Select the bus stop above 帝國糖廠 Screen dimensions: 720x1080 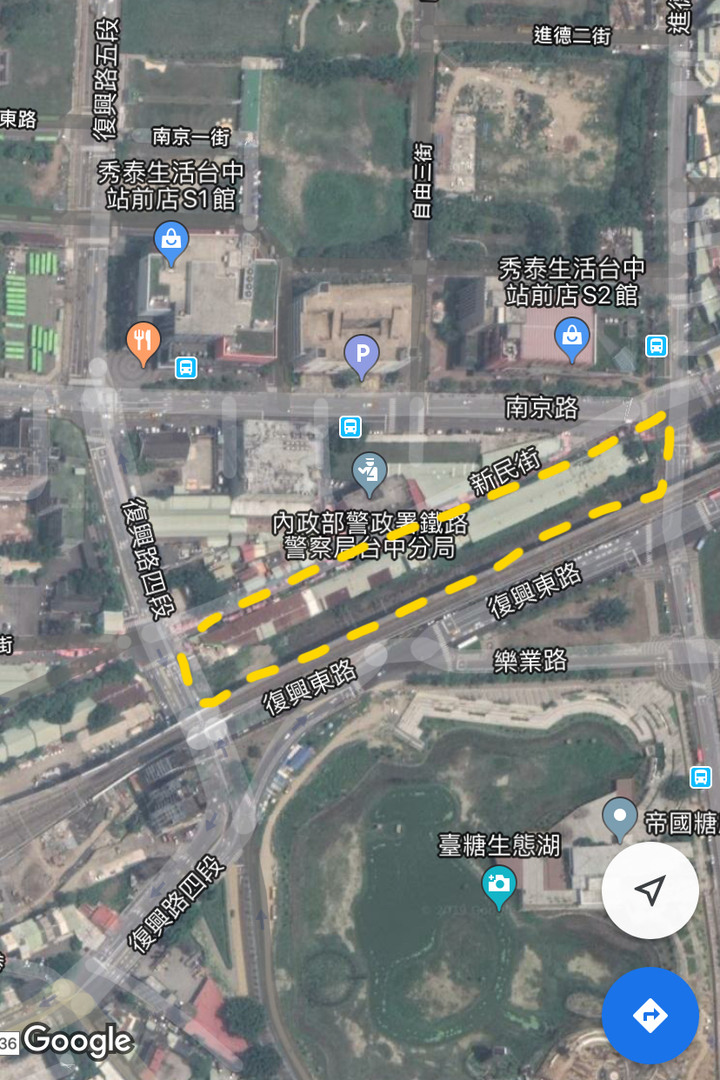coord(701,776)
